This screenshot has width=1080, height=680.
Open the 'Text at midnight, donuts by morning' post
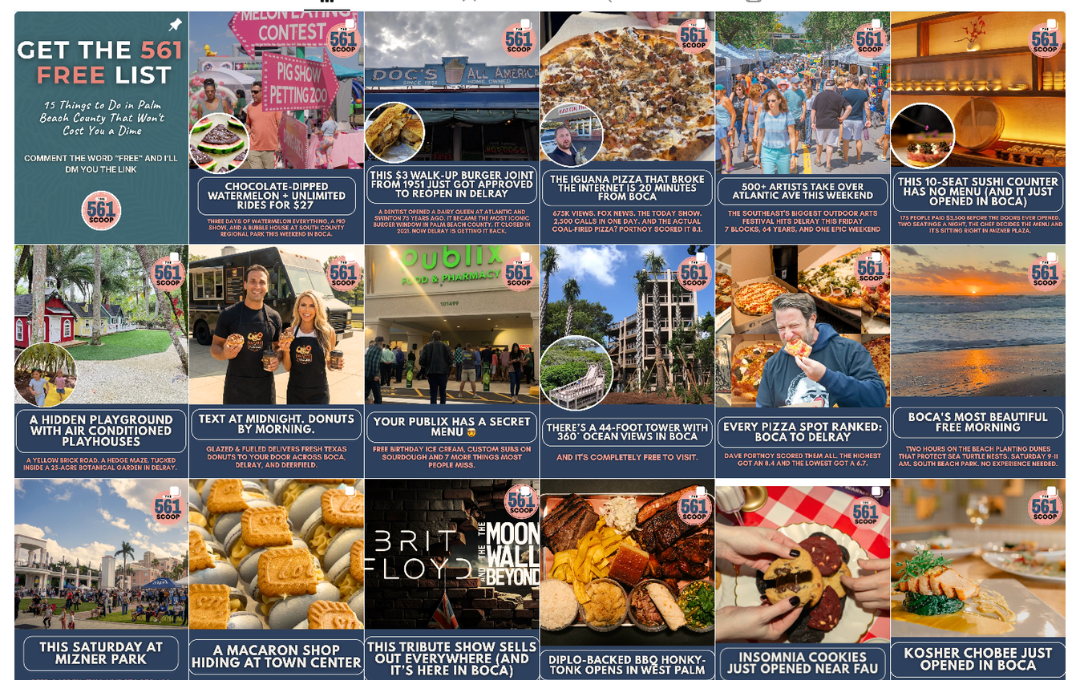(276, 362)
